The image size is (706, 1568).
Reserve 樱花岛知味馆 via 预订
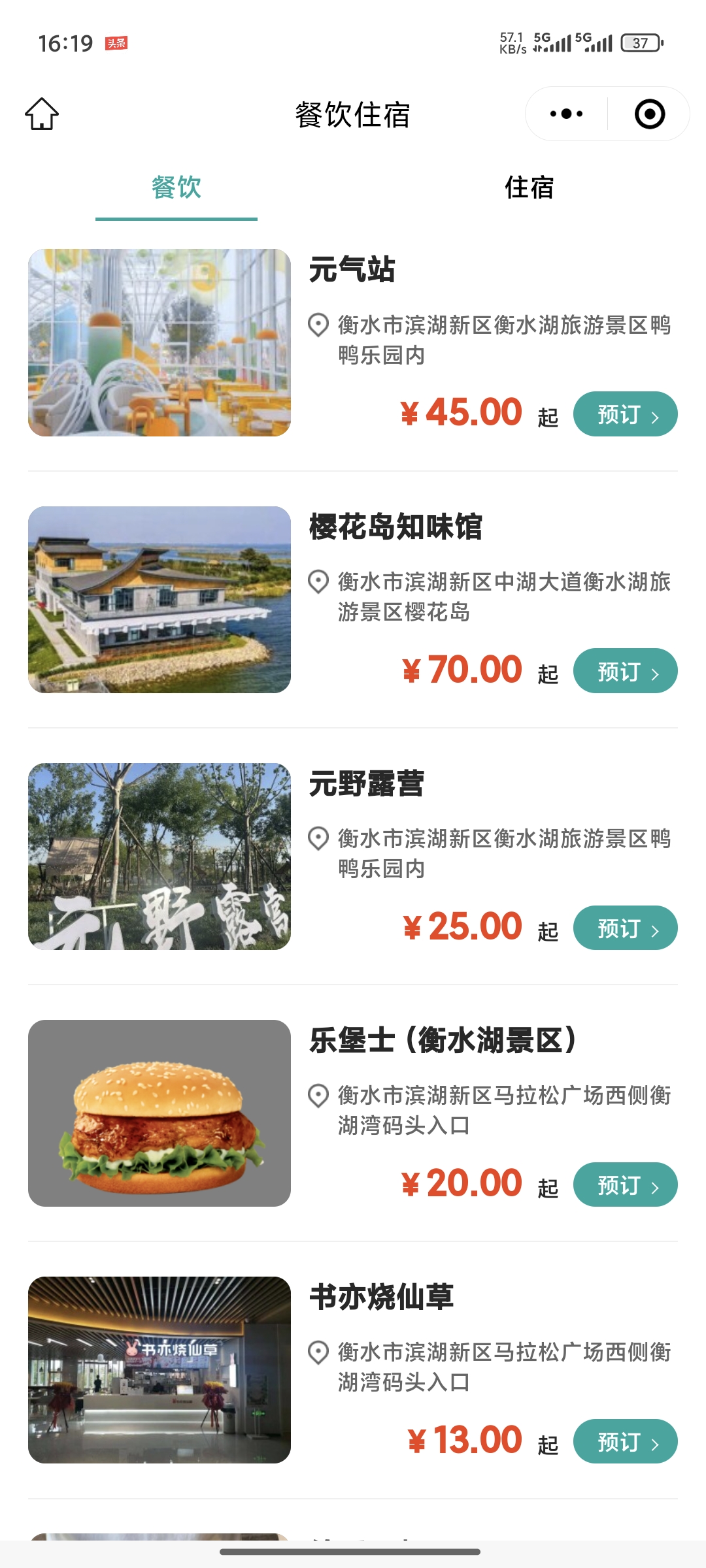625,671
